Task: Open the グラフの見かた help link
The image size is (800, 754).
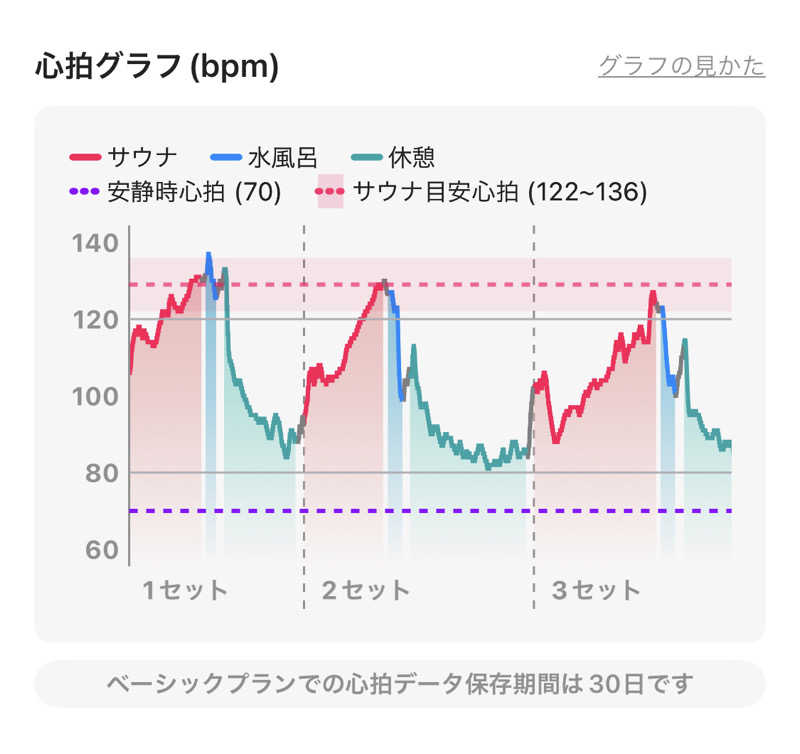Action: click(x=681, y=66)
